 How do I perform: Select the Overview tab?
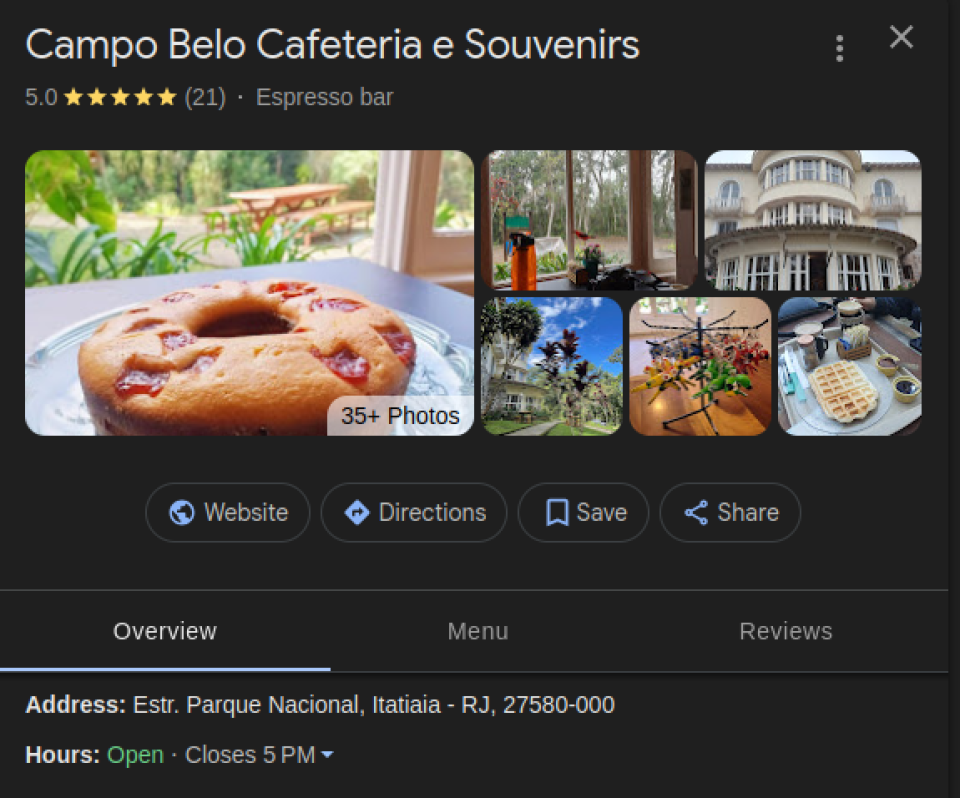point(165,631)
